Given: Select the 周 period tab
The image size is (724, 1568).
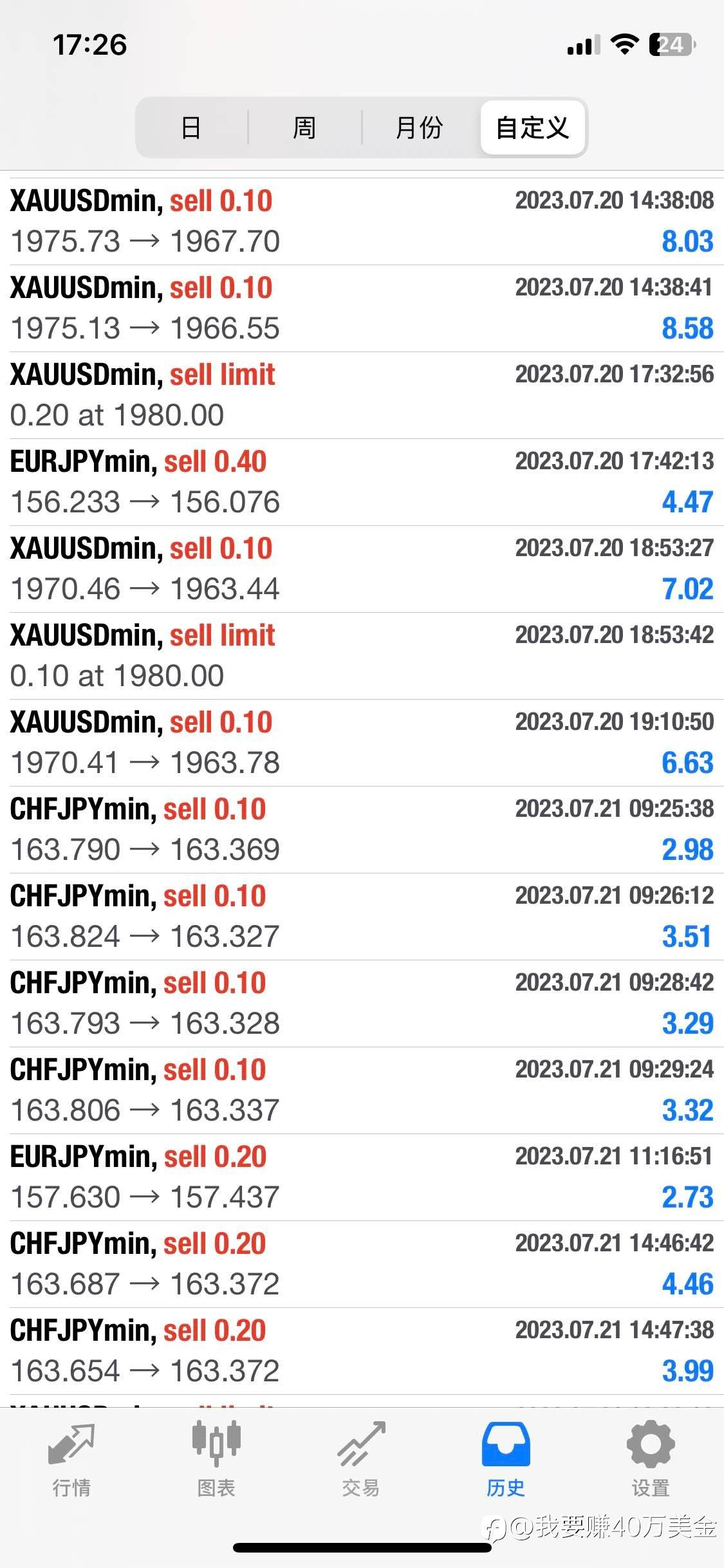Looking at the screenshot, I should (304, 127).
